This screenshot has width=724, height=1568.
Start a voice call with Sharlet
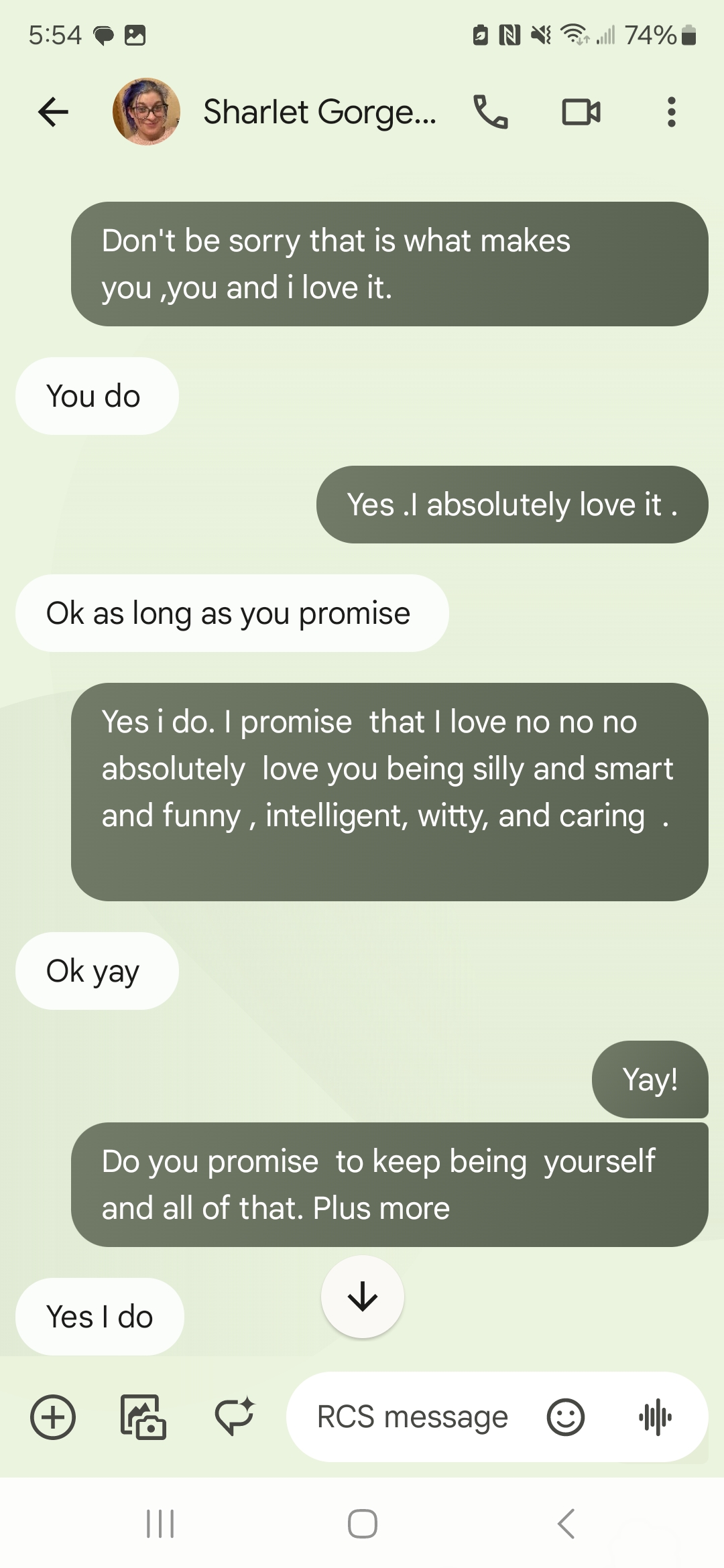pyautogui.click(x=491, y=112)
